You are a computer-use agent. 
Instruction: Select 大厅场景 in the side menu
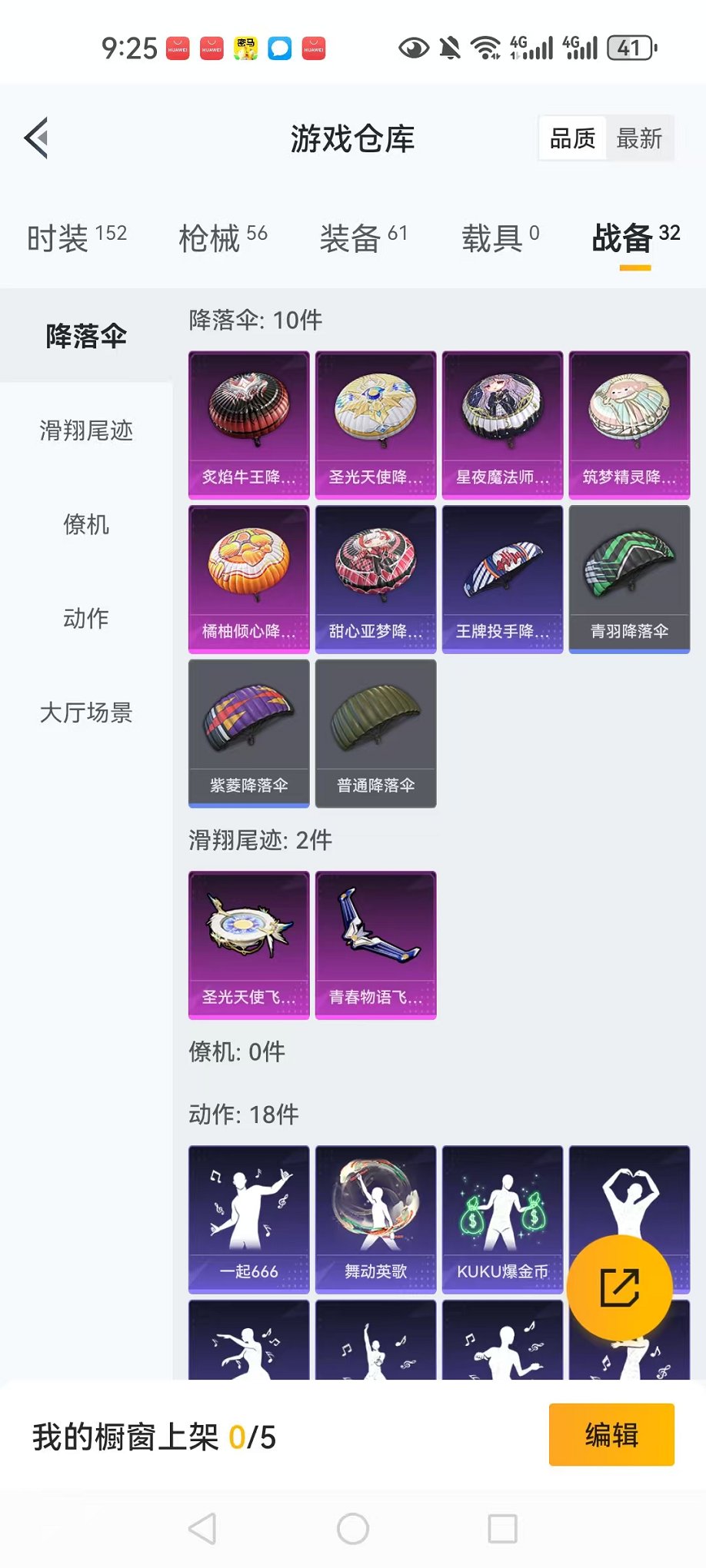click(86, 713)
